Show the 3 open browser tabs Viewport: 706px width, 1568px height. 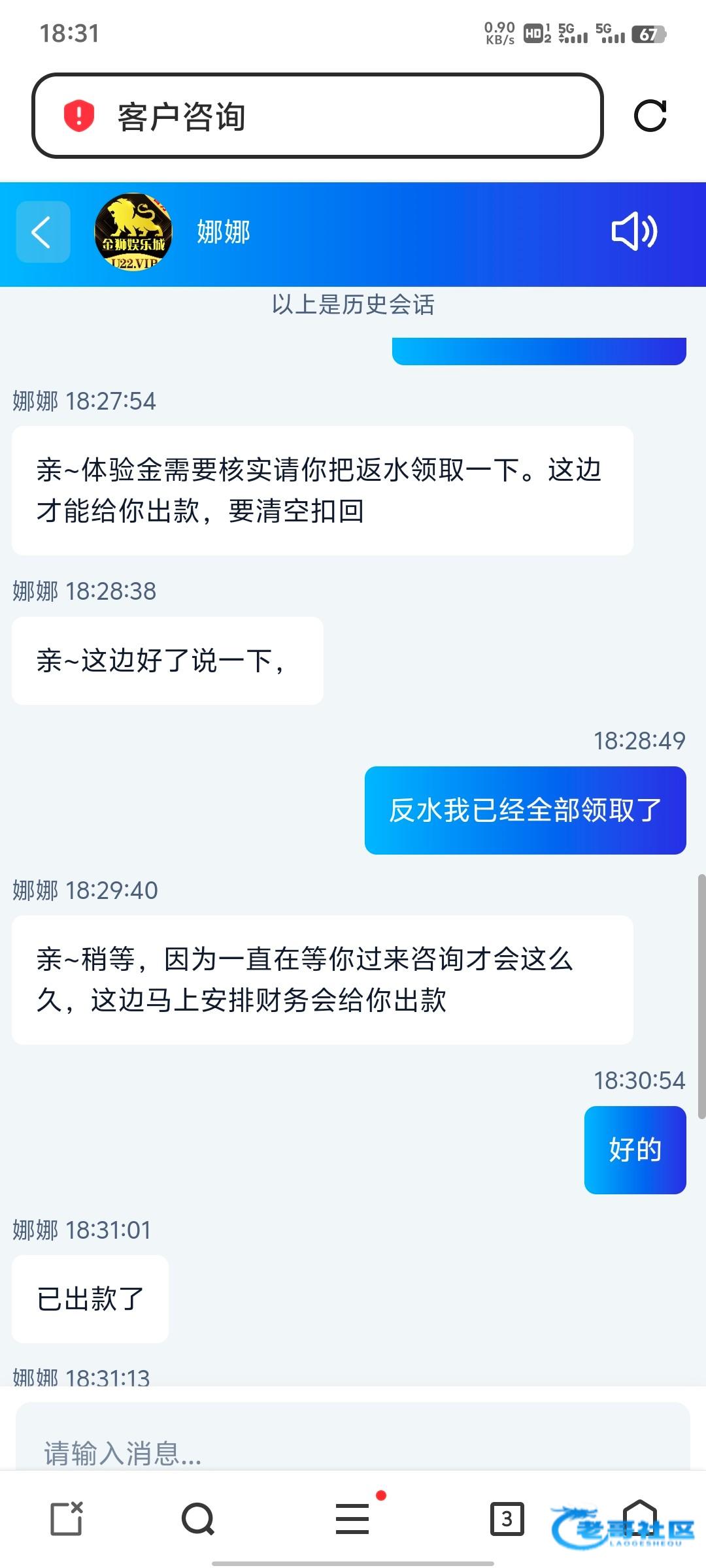point(507,1519)
